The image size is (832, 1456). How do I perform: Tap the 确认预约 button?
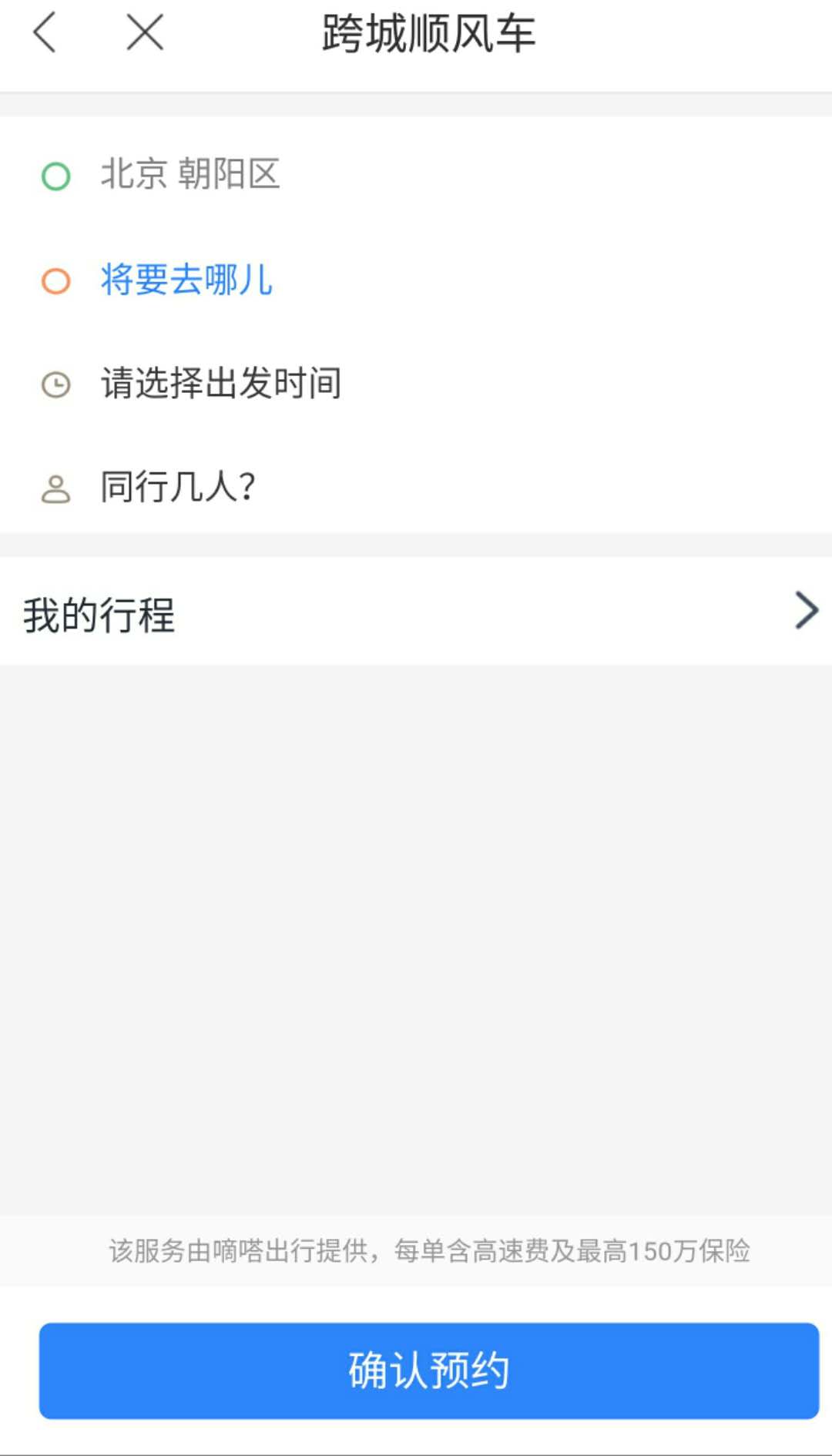point(428,1370)
